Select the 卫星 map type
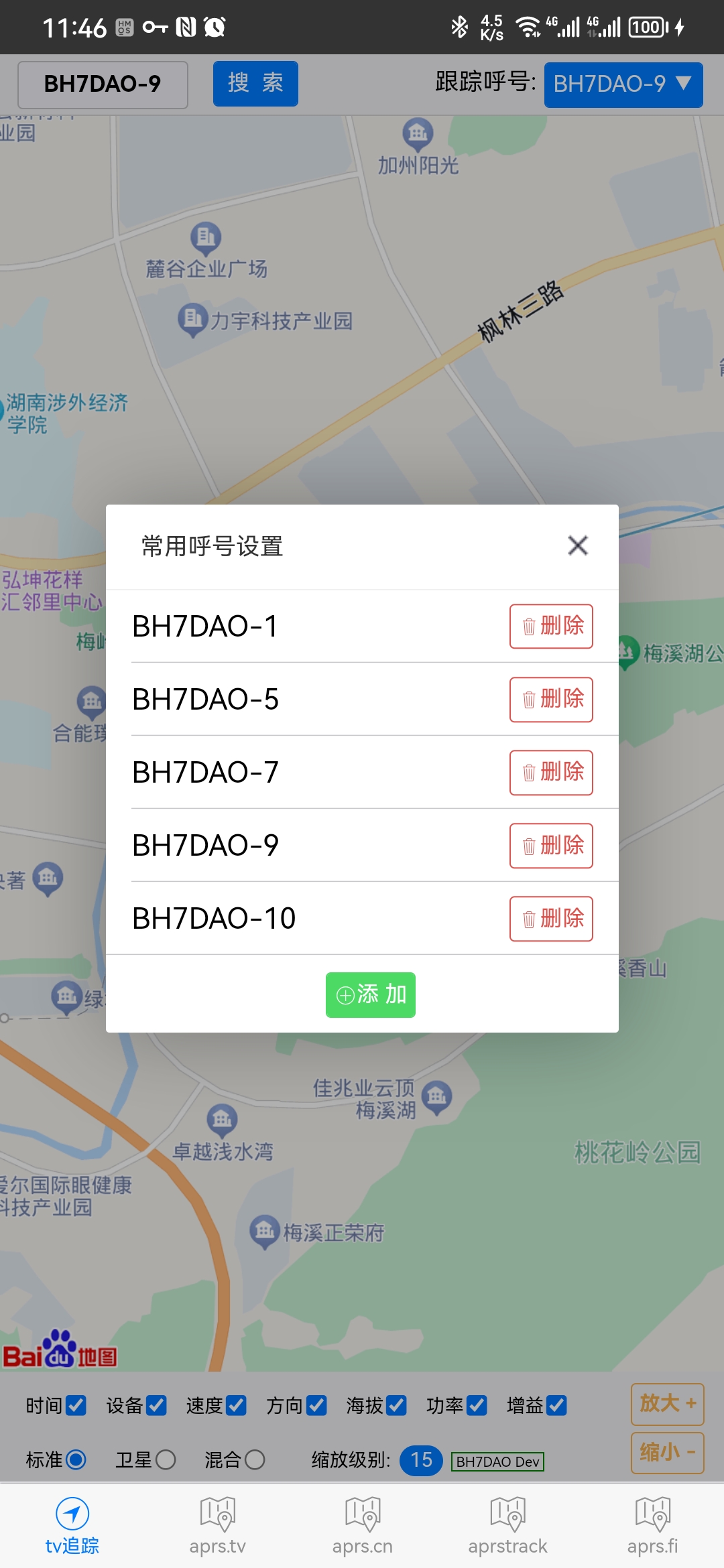The height and width of the screenshot is (1568, 724). point(166,1459)
